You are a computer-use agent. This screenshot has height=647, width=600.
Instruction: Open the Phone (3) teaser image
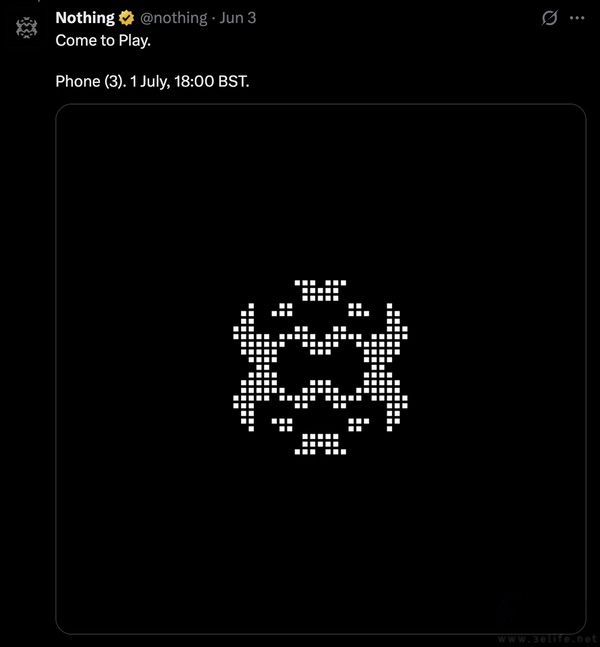[x=320, y=368]
